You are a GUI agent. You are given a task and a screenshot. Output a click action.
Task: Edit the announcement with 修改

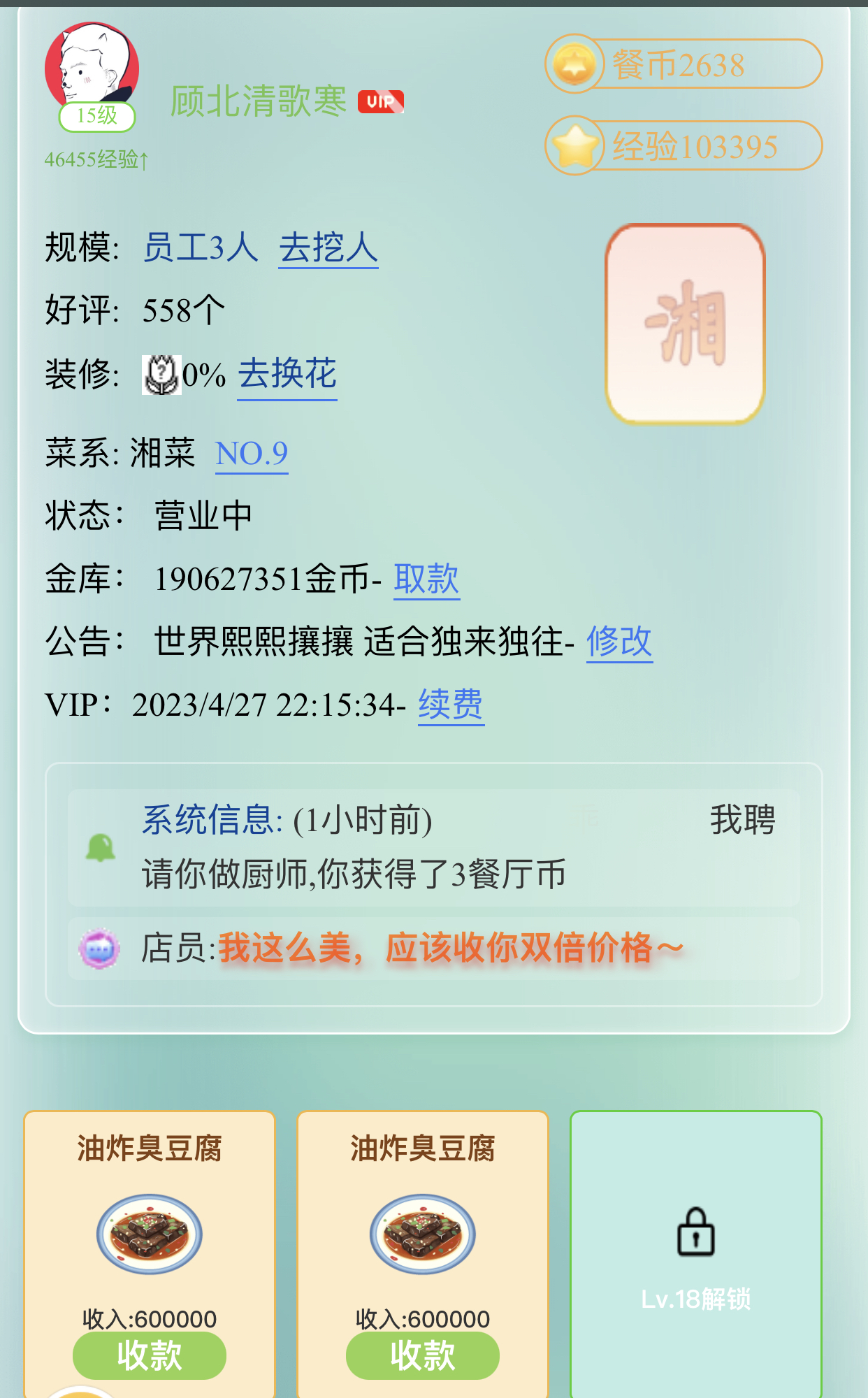619,642
